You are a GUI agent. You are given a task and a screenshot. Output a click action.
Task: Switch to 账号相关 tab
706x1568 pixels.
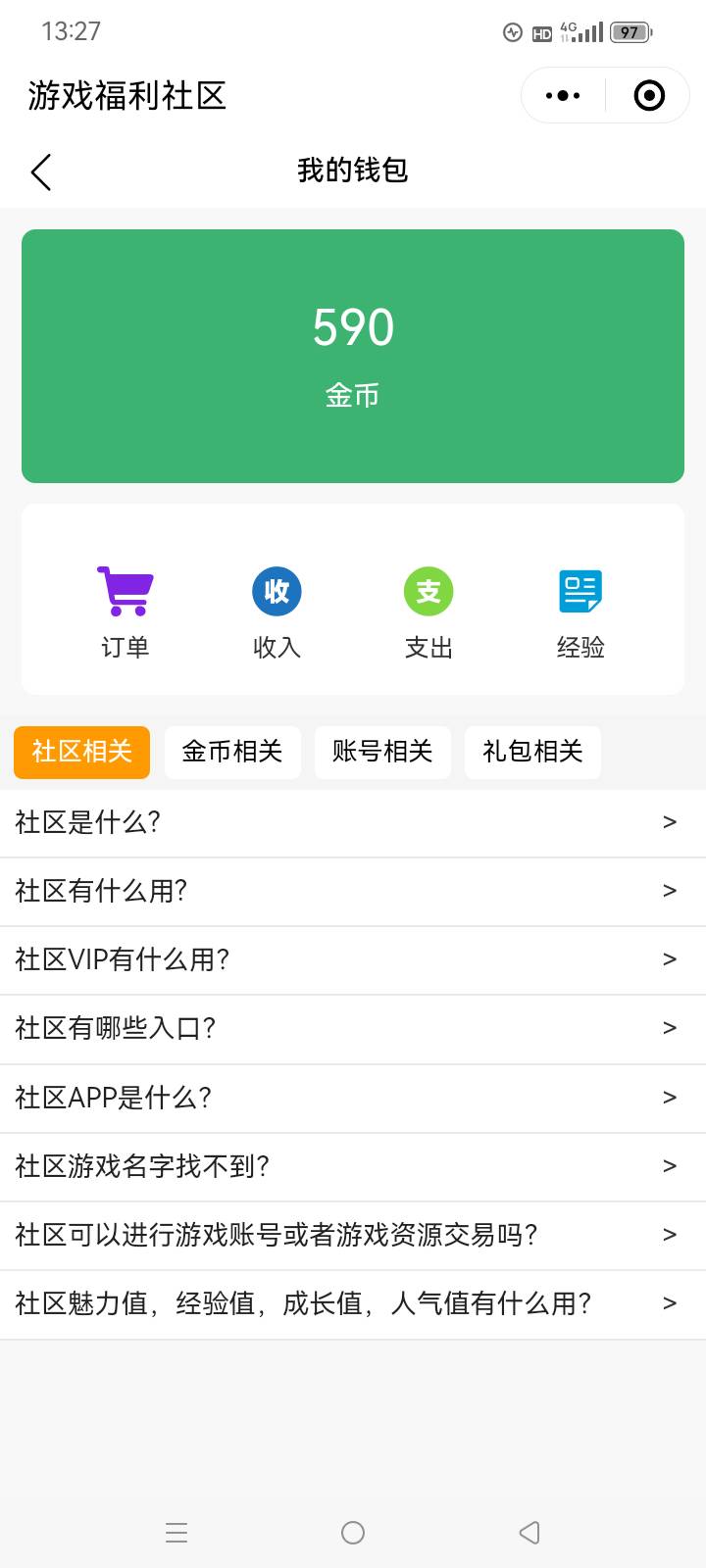(382, 752)
